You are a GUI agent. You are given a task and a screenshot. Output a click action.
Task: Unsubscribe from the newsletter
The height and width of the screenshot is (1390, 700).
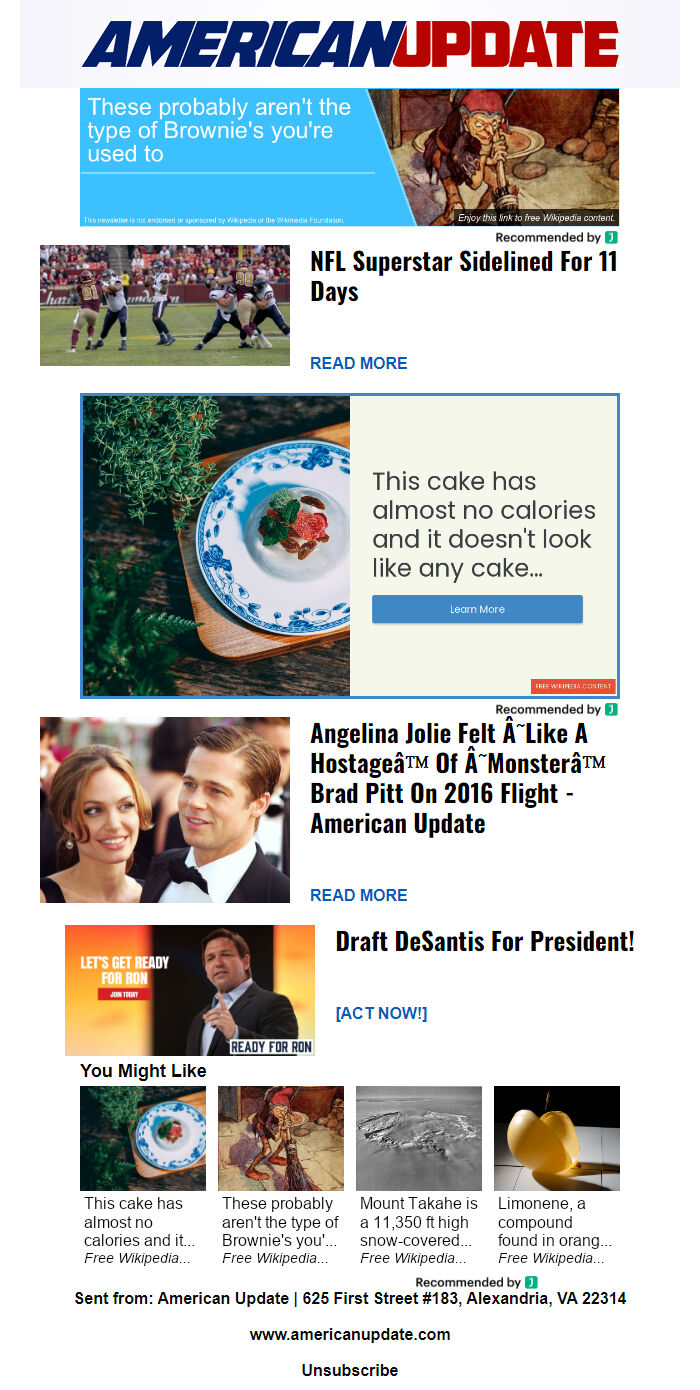[x=350, y=1370]
